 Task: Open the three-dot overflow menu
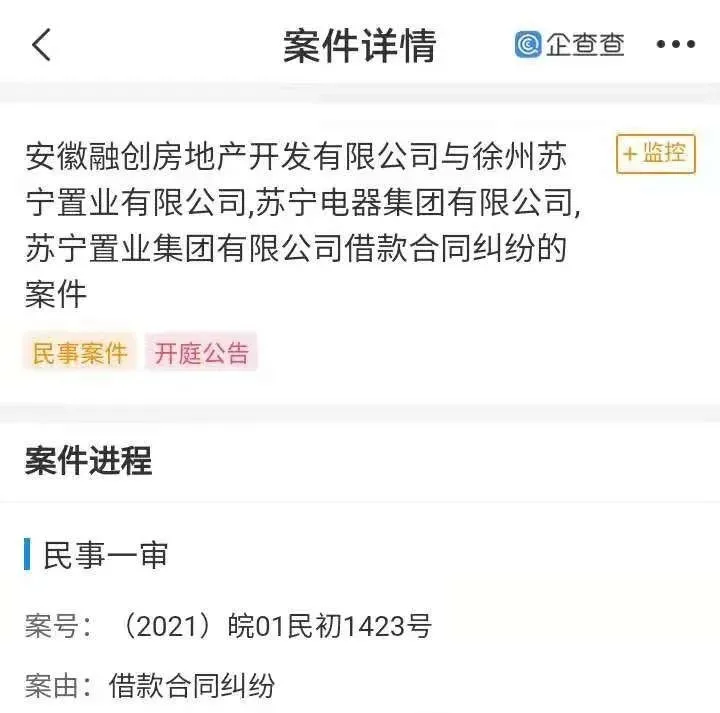point(675,45)
